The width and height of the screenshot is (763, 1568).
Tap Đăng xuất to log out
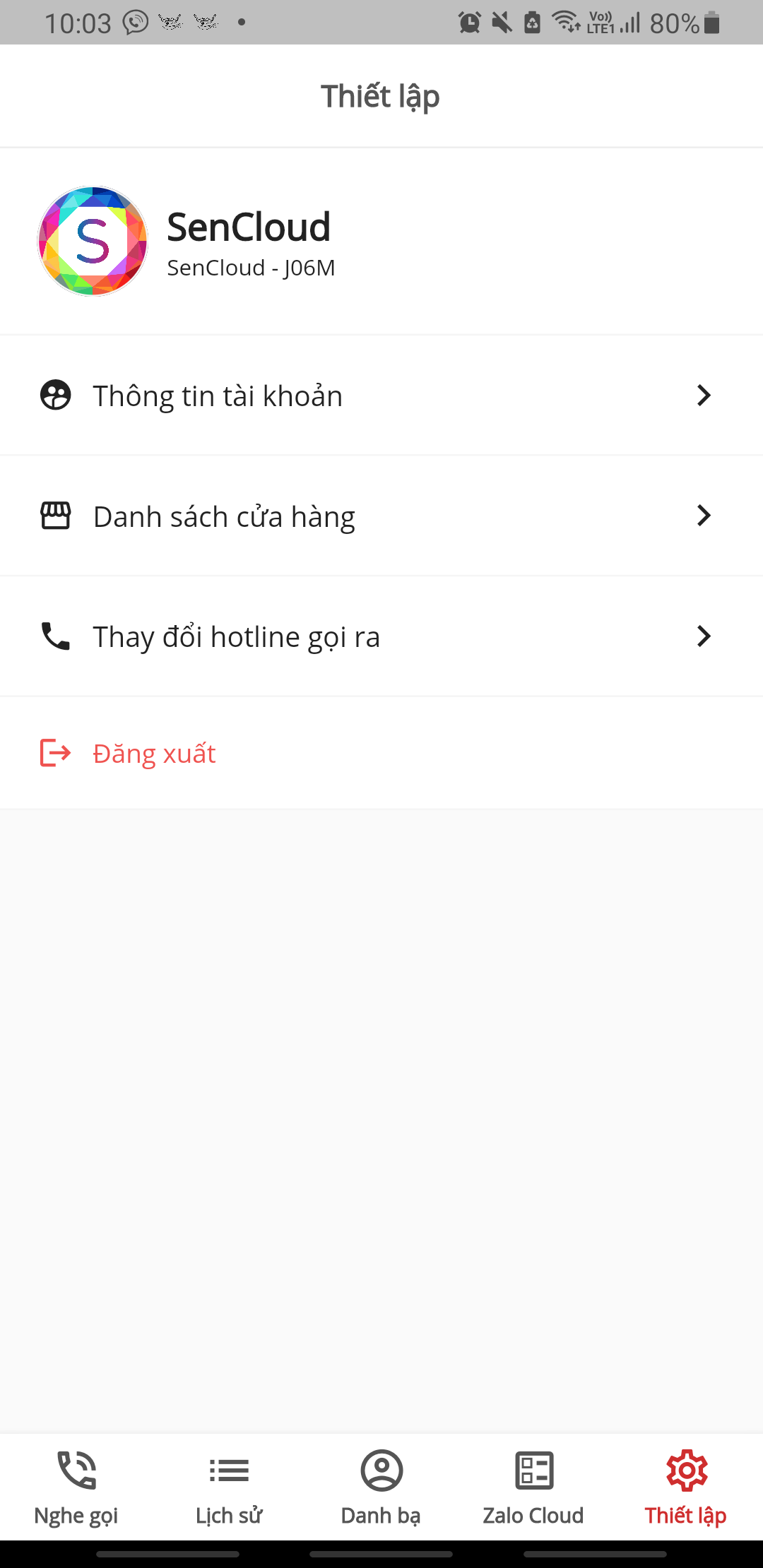pyautogui.click(x=154, y=754)
